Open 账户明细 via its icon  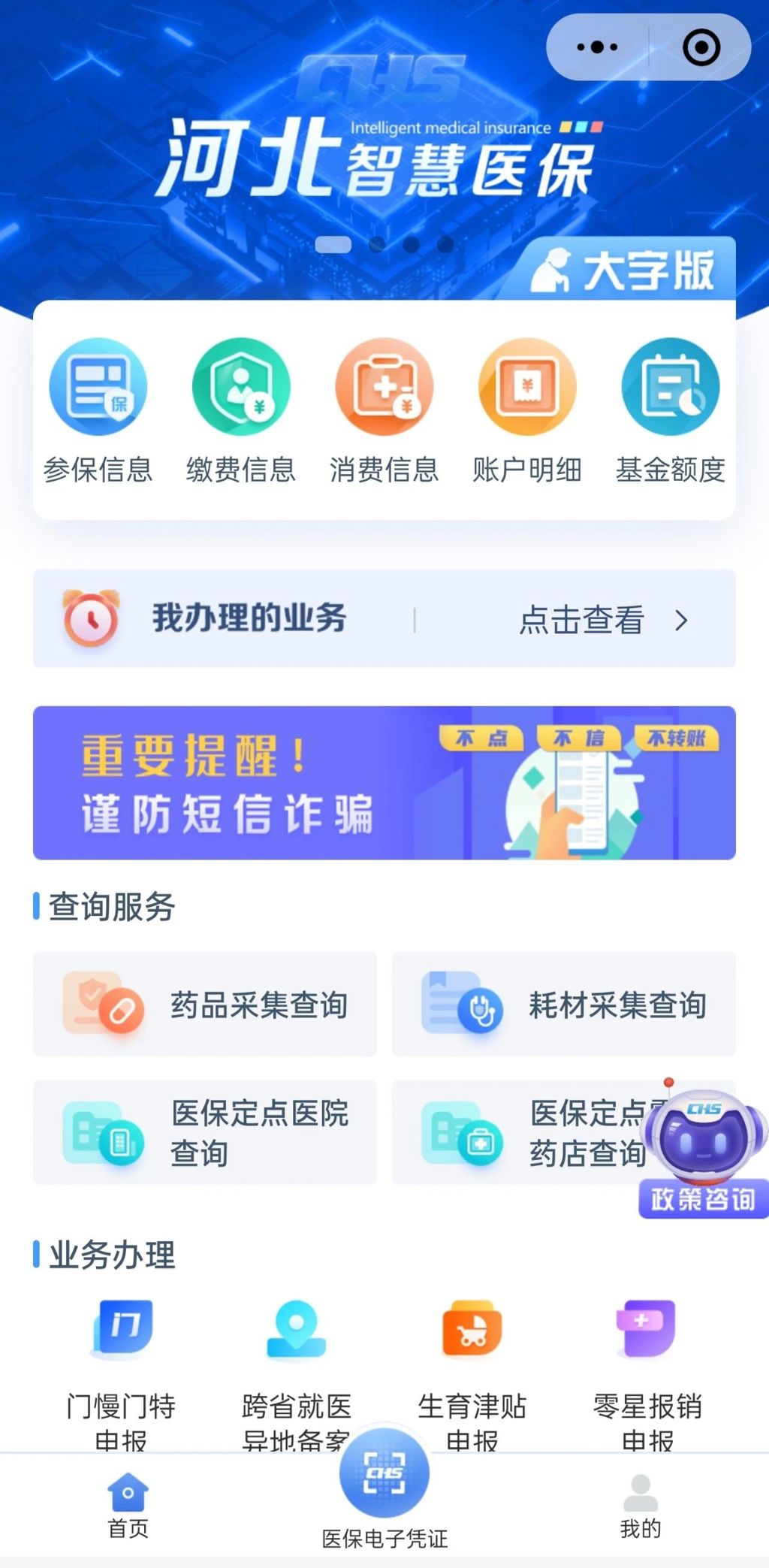[526, 387]
